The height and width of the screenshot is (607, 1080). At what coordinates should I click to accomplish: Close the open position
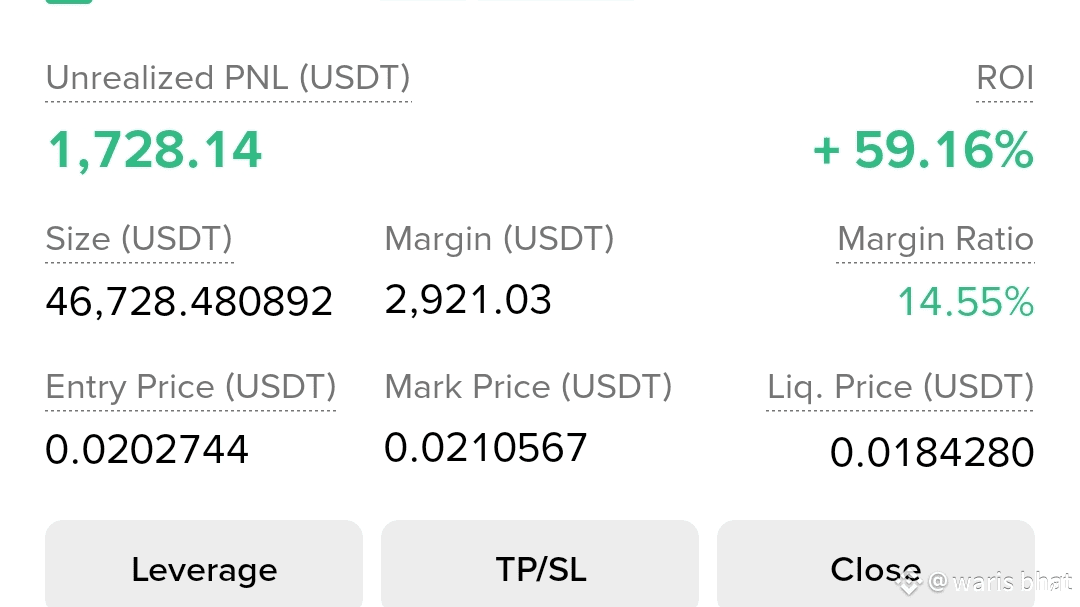pyautogui.click(x=875, y=567)
